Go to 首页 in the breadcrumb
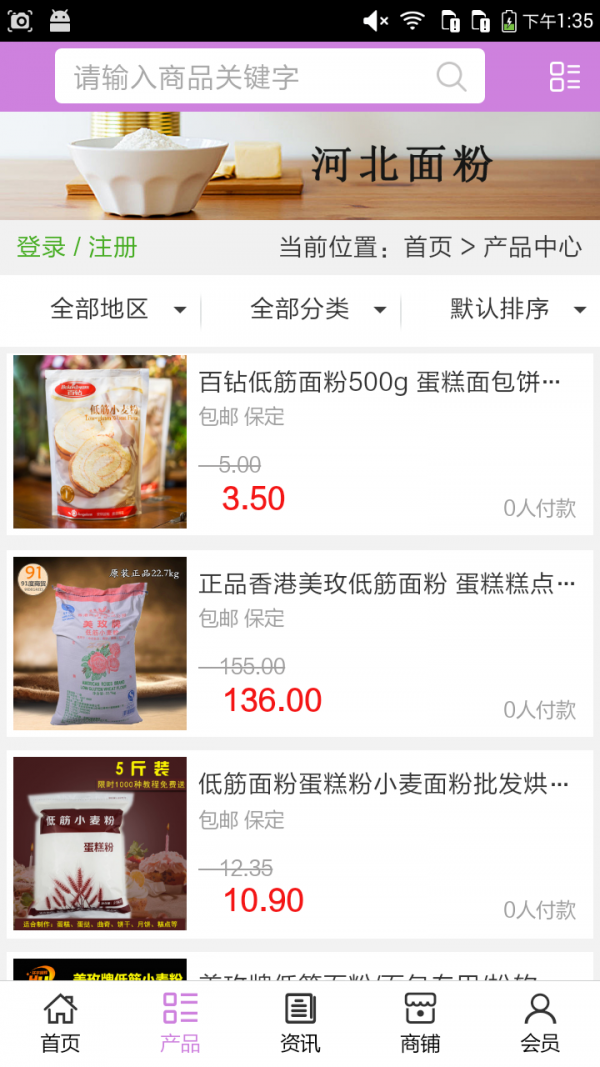Image resolution: width=600 pixels, height=1067 pixels. 428,247
